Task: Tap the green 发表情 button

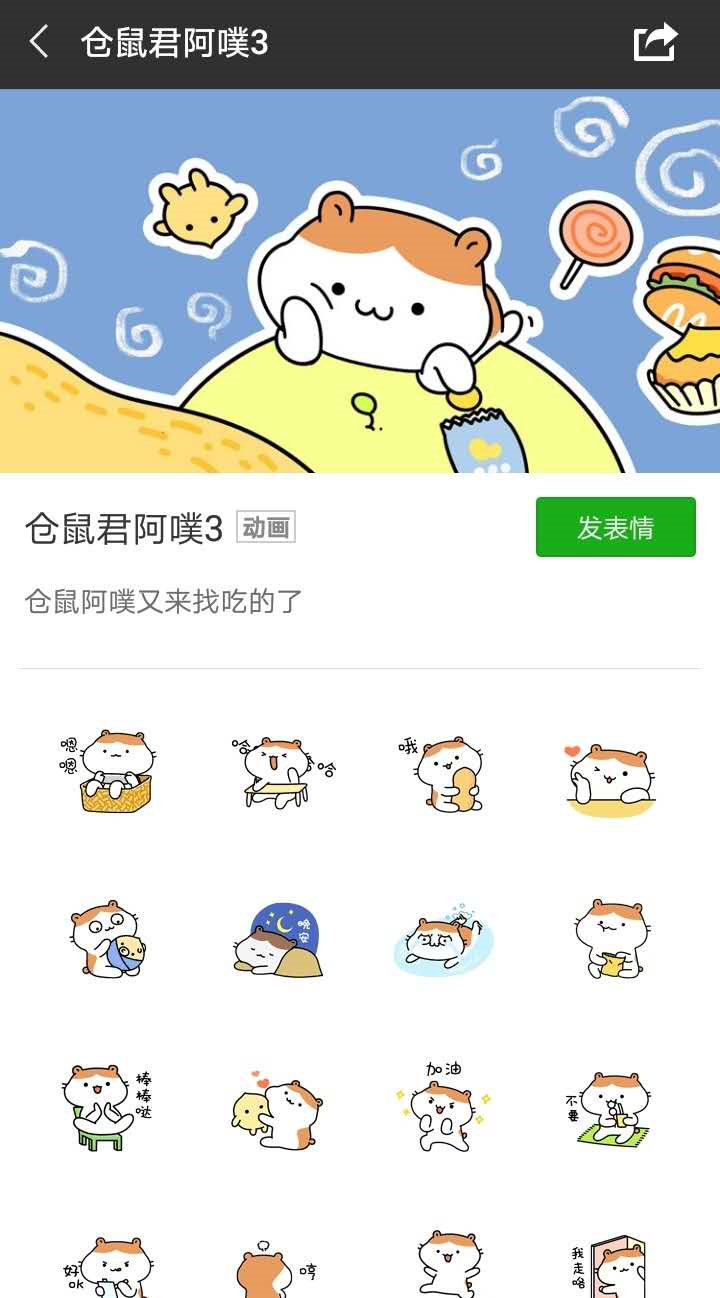Action: tap(615, 527)
